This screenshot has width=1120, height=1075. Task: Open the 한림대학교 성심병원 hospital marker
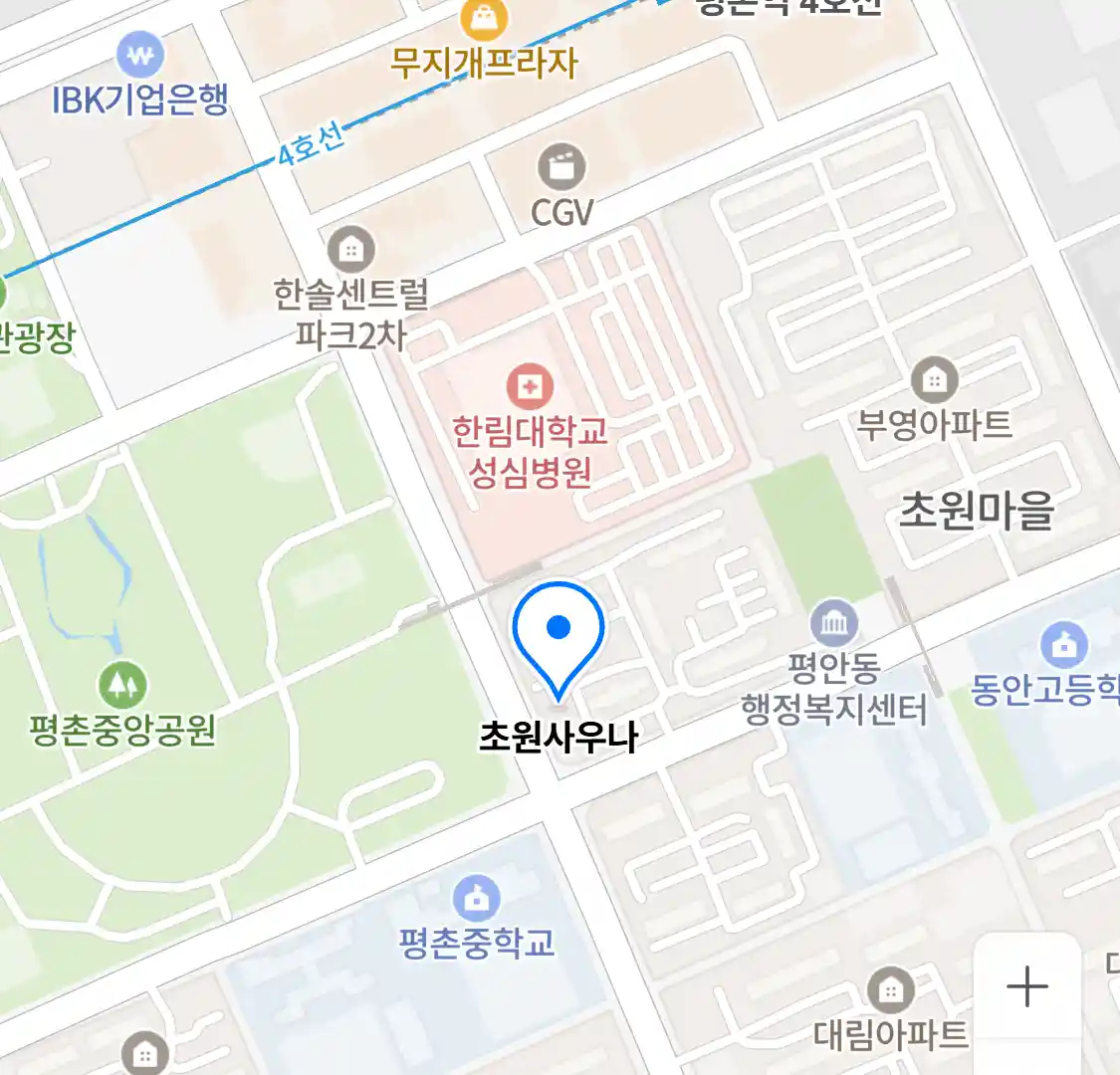pyautogui.click(x=530, y=386)
